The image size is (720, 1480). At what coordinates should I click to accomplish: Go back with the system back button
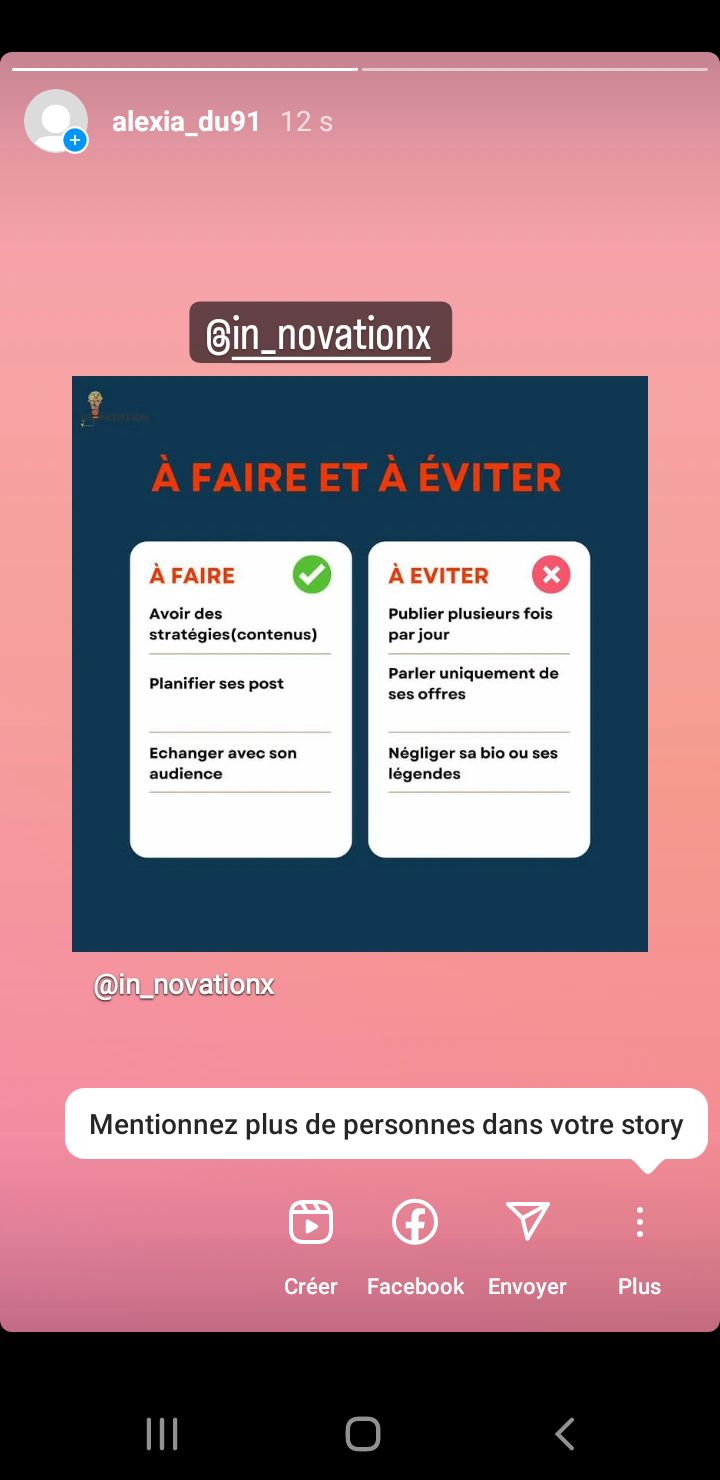pos(565,1433)
